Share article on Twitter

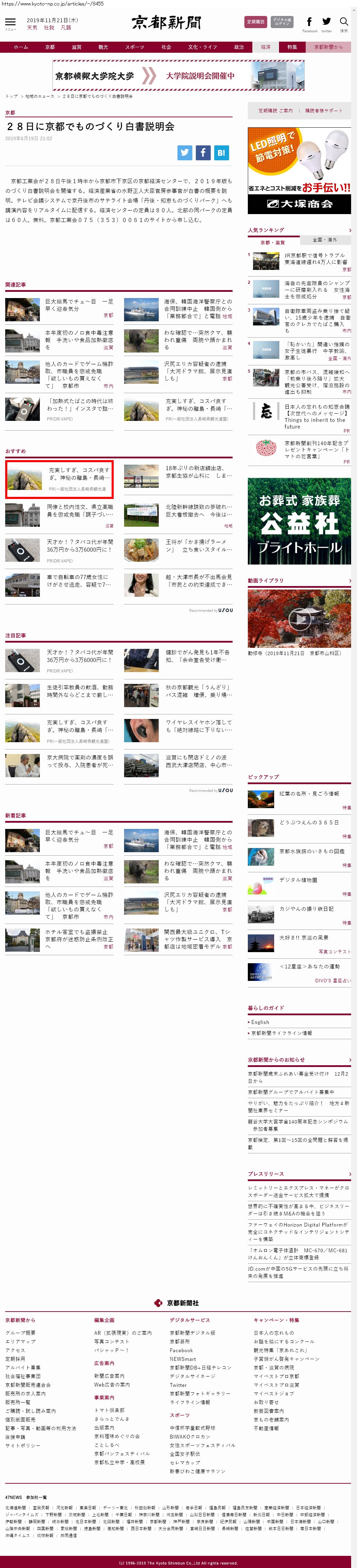pyautogui.click(x=185, y=153)
